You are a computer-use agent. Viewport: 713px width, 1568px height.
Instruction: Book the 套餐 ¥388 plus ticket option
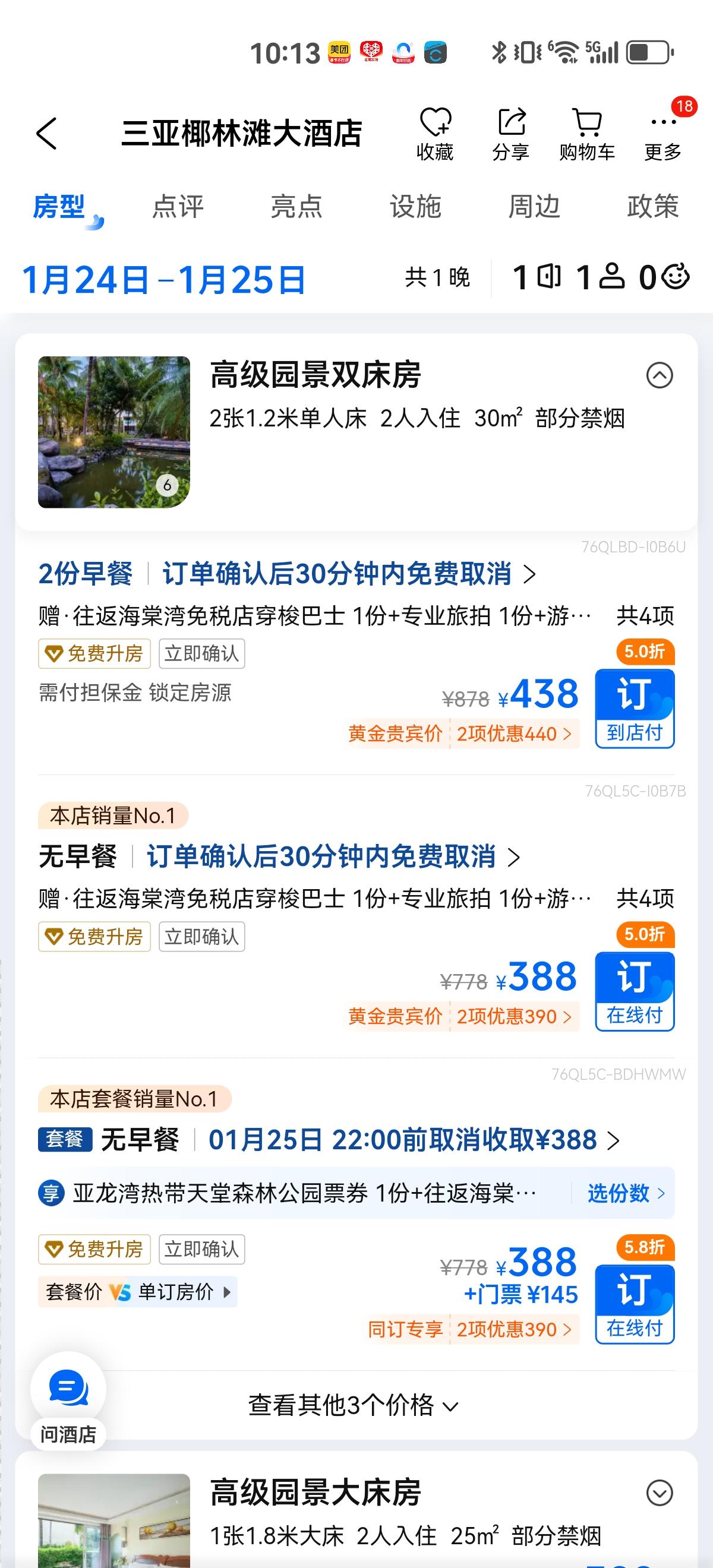[635, 1304]
